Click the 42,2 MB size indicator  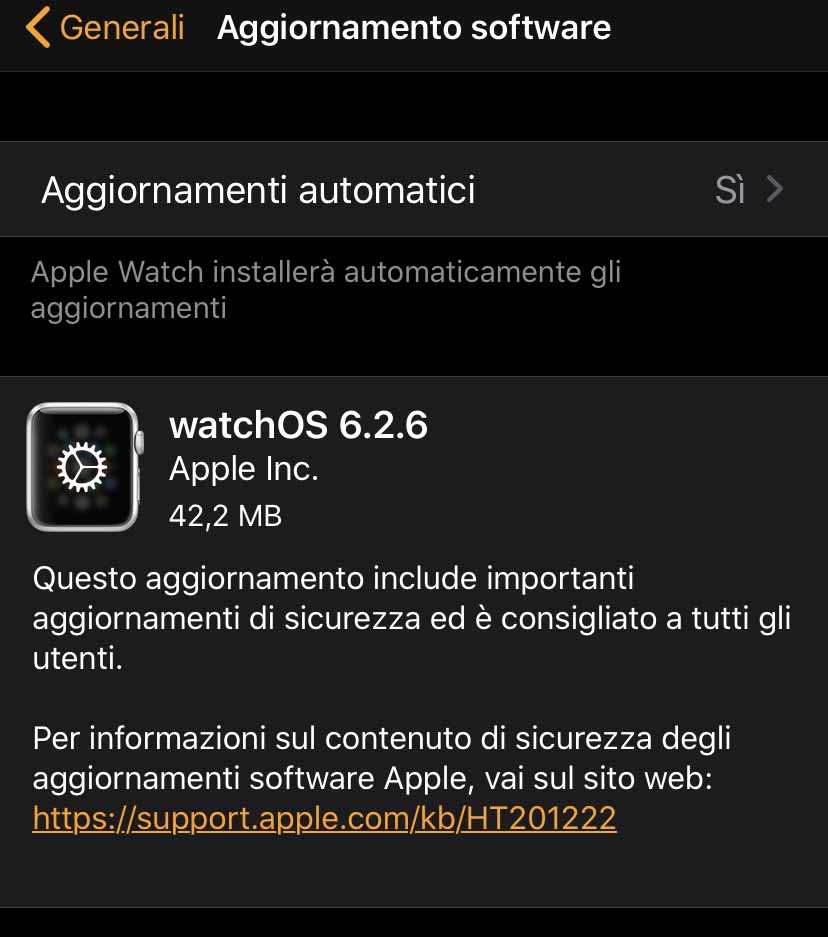pos(225,516)
